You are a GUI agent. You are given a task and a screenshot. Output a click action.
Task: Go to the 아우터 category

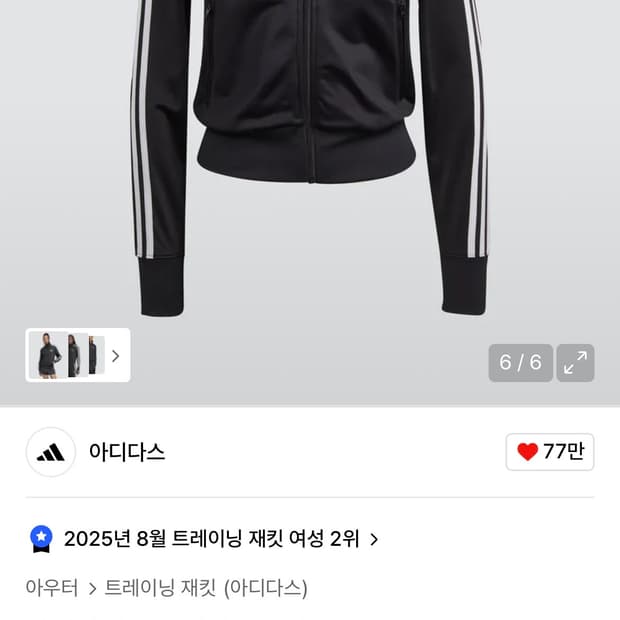pos(52,588)
